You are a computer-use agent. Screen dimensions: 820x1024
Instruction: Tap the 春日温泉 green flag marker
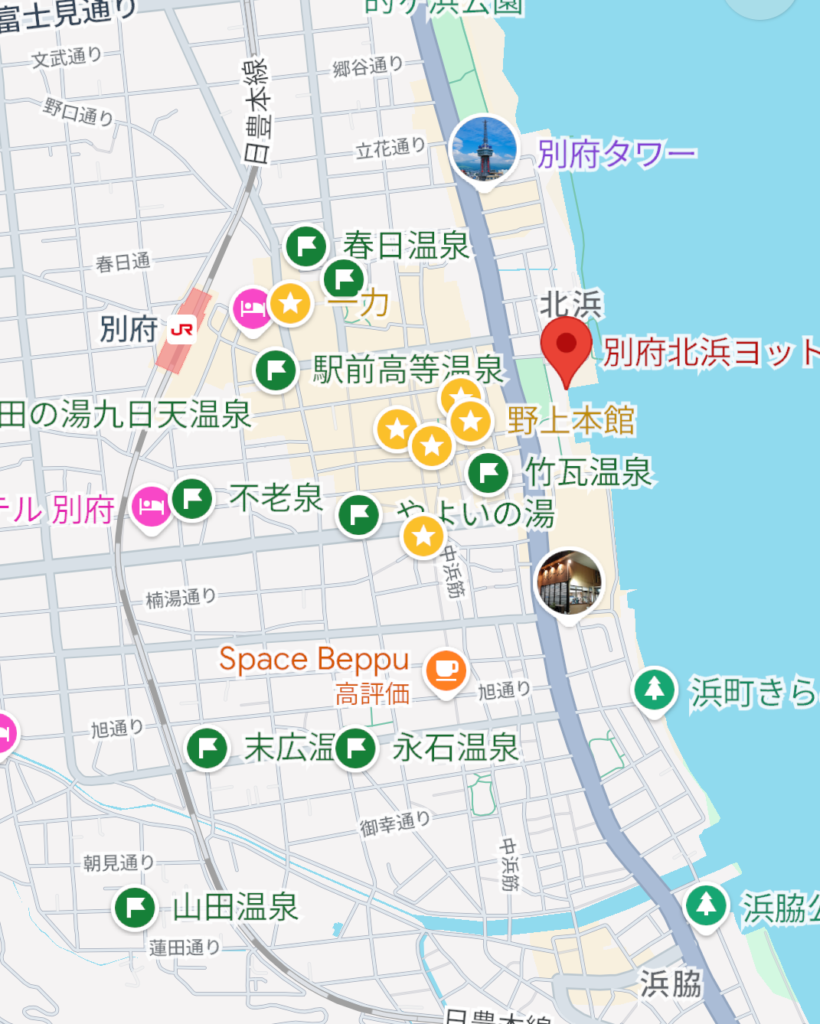307,246
